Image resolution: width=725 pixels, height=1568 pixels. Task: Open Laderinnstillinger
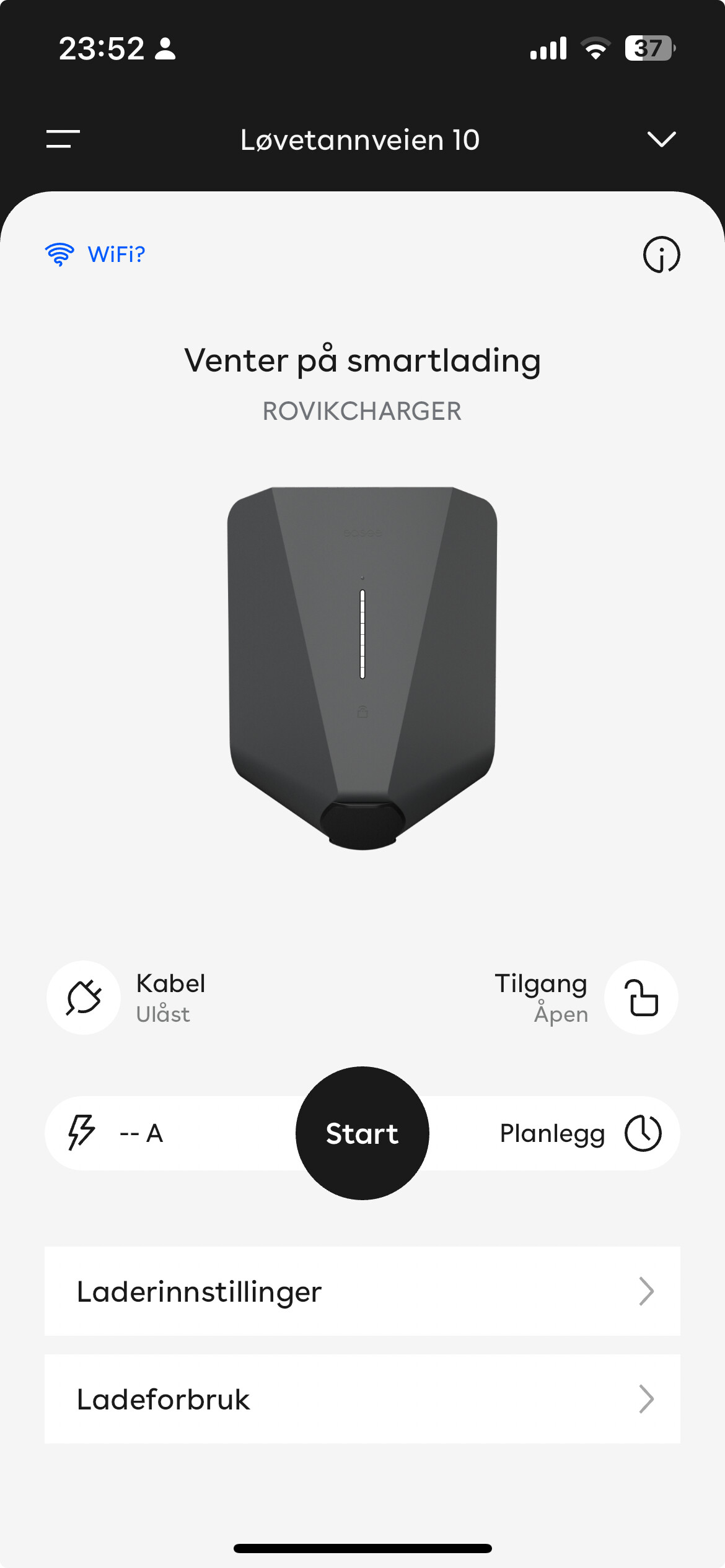(362, 1291)
